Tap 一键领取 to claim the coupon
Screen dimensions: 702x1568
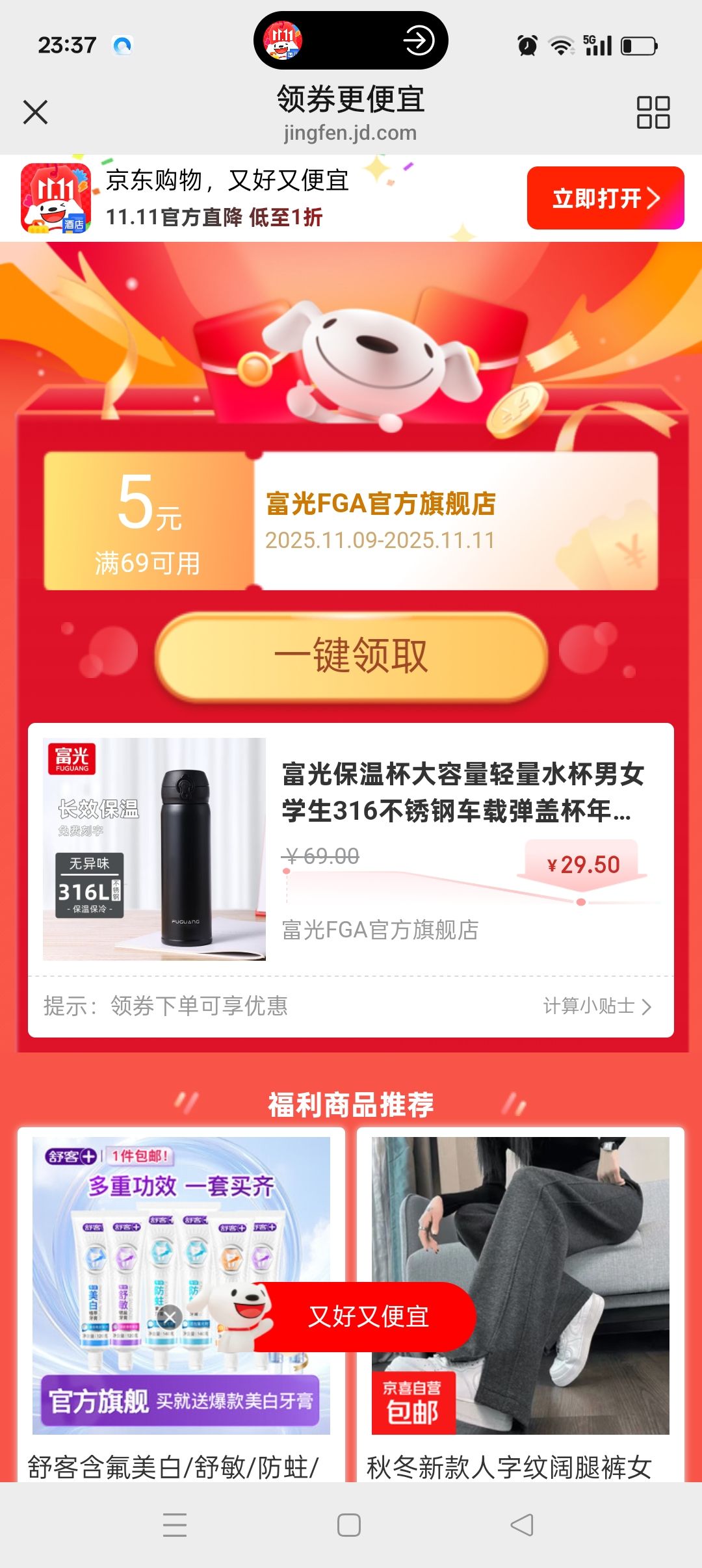pyautogui.click(x=351, y=658)
